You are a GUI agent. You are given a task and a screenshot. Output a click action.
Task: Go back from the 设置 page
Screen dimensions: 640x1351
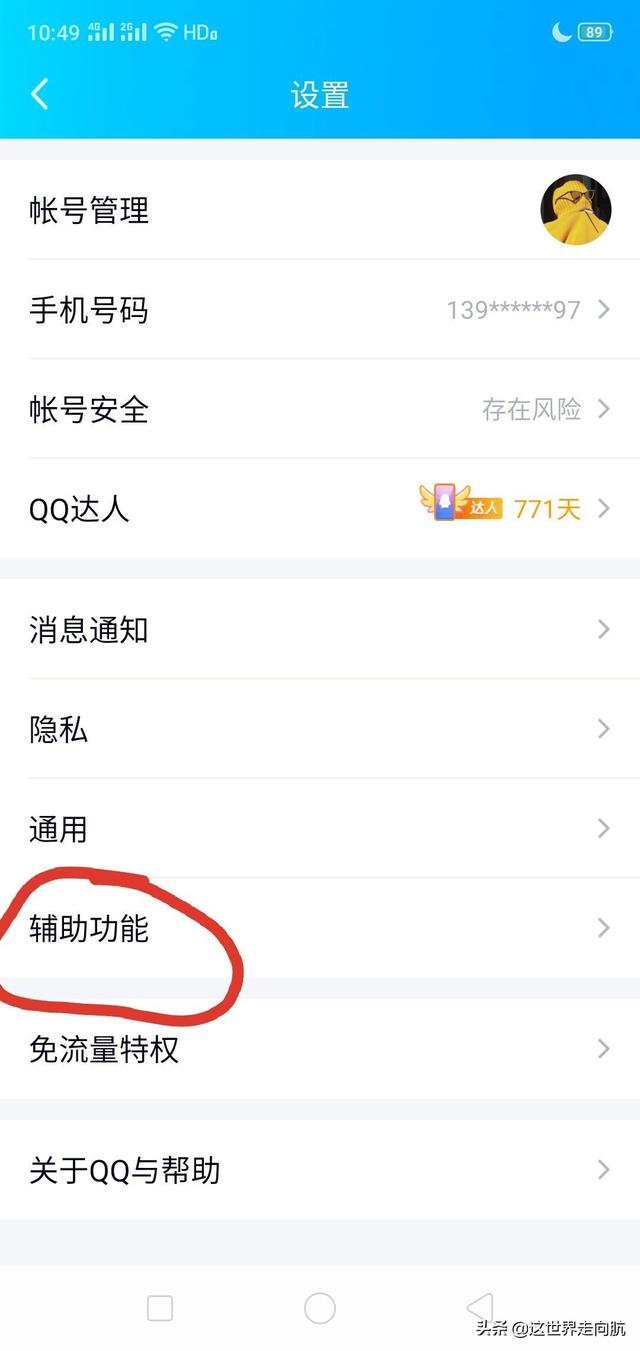tap(40, 95)
